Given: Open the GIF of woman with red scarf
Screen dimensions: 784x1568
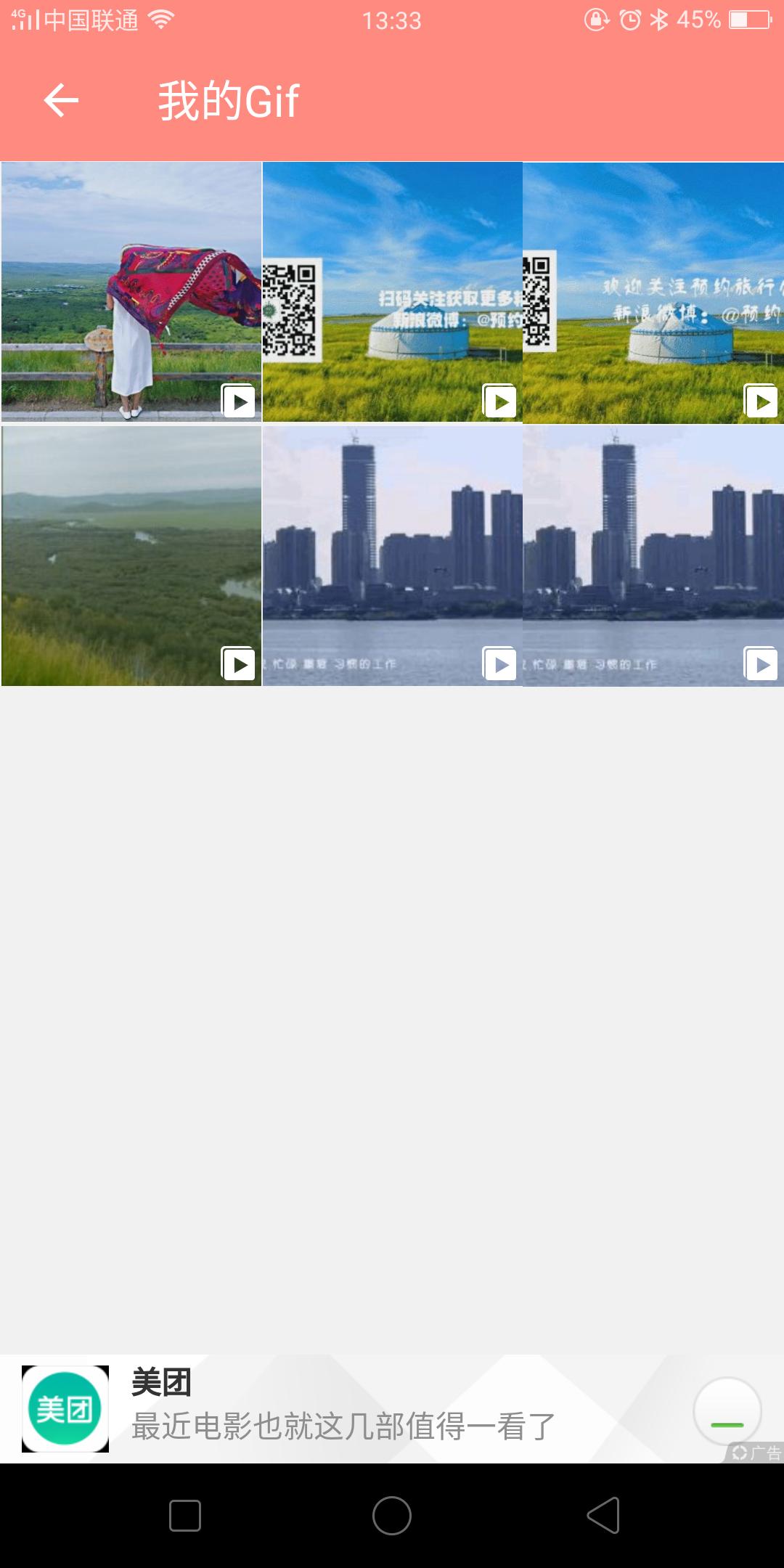Looking at the screenshot, I should pyautogui.click(x=131, y=292).
